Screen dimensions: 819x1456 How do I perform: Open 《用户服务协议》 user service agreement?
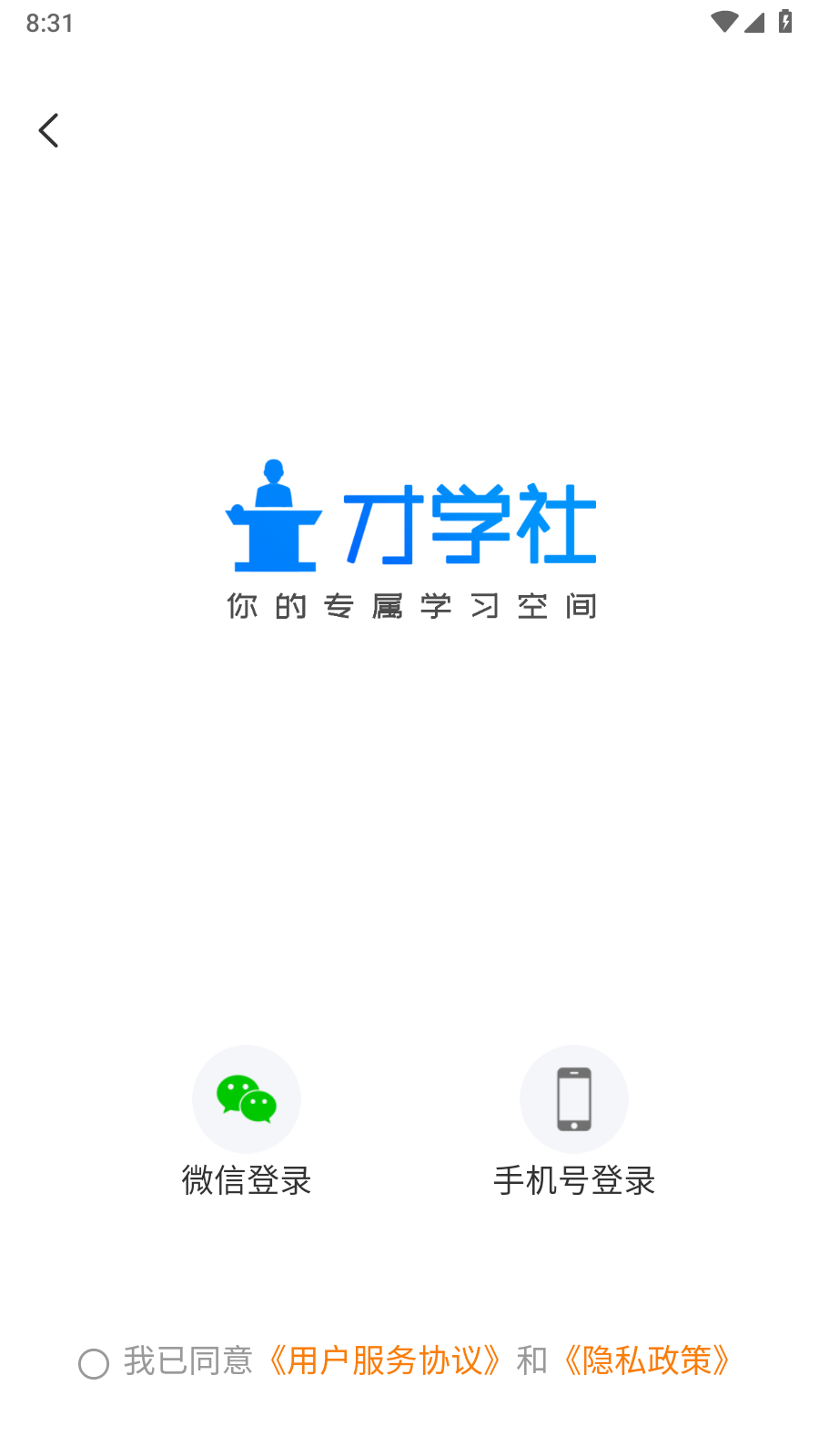click(x=386, y=1361)
